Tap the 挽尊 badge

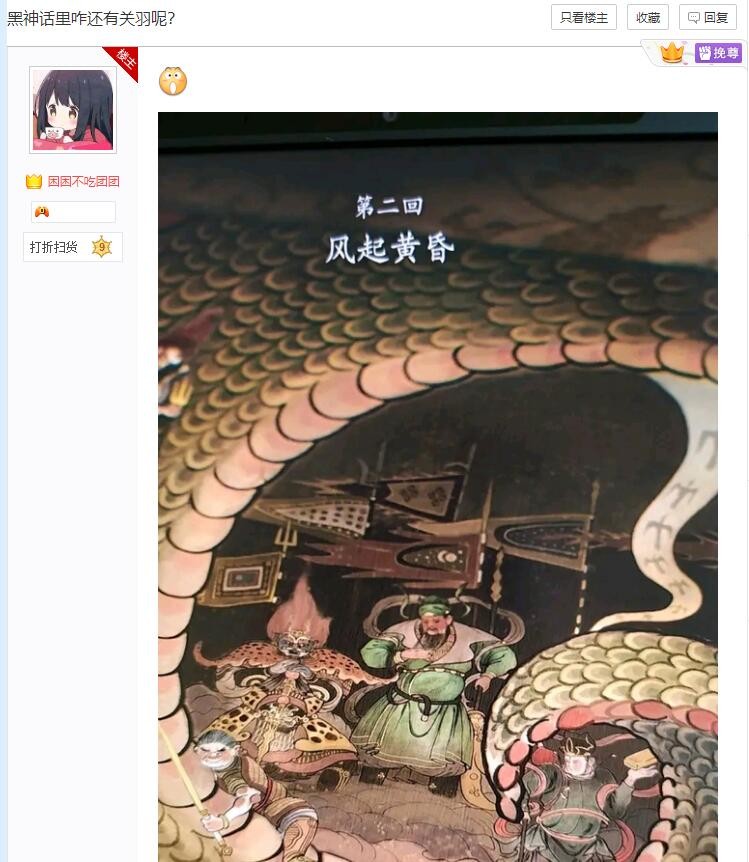718,53
